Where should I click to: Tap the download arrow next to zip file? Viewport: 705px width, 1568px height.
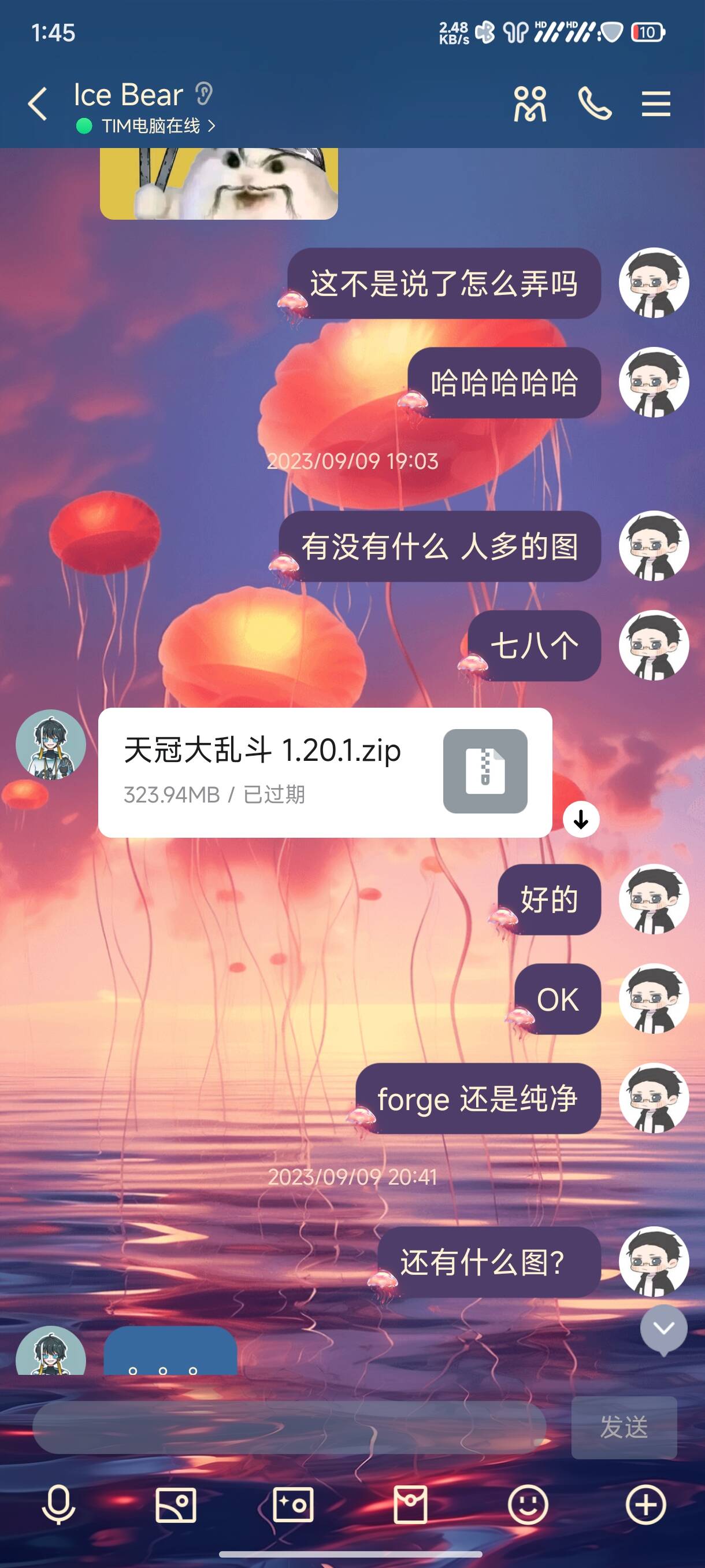581,819
